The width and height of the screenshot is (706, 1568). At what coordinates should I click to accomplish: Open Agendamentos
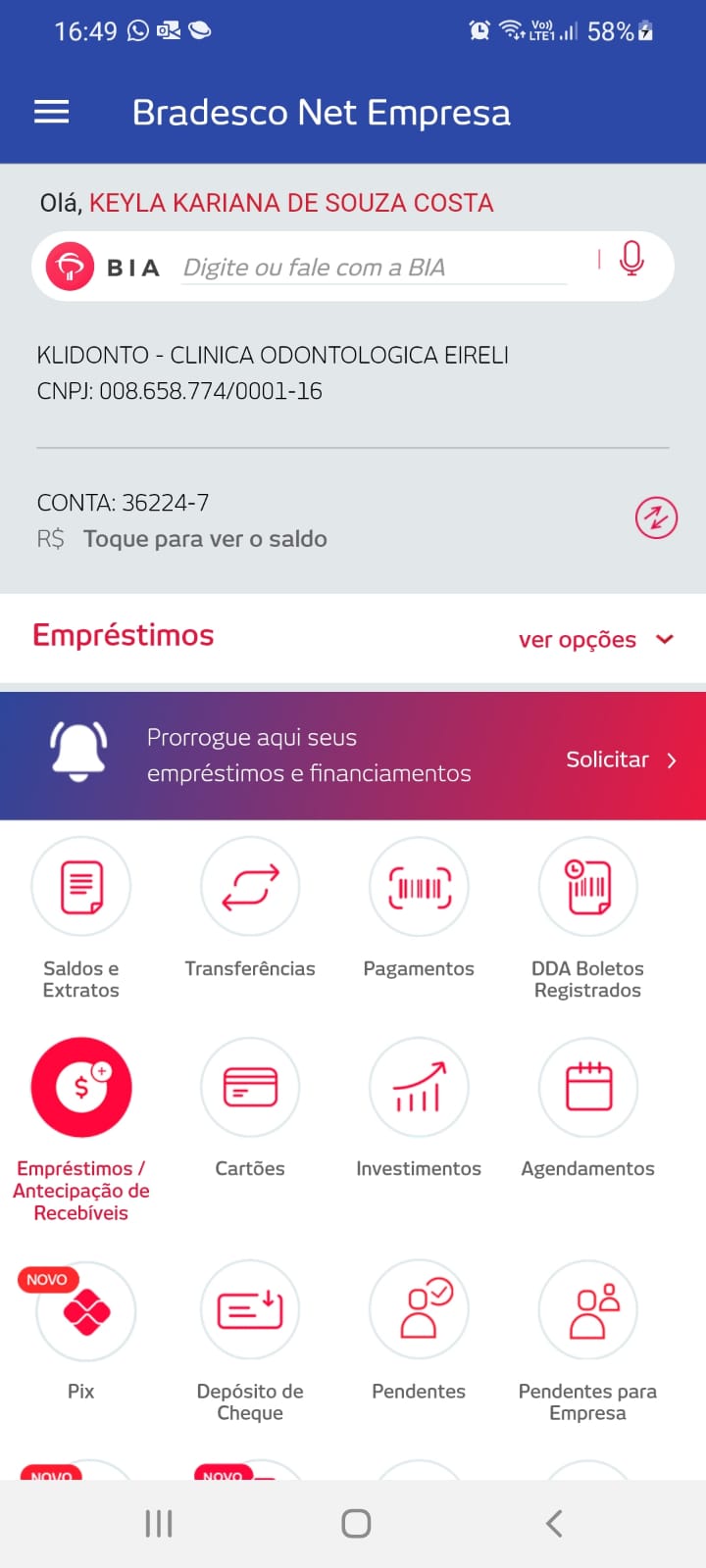587,1088
